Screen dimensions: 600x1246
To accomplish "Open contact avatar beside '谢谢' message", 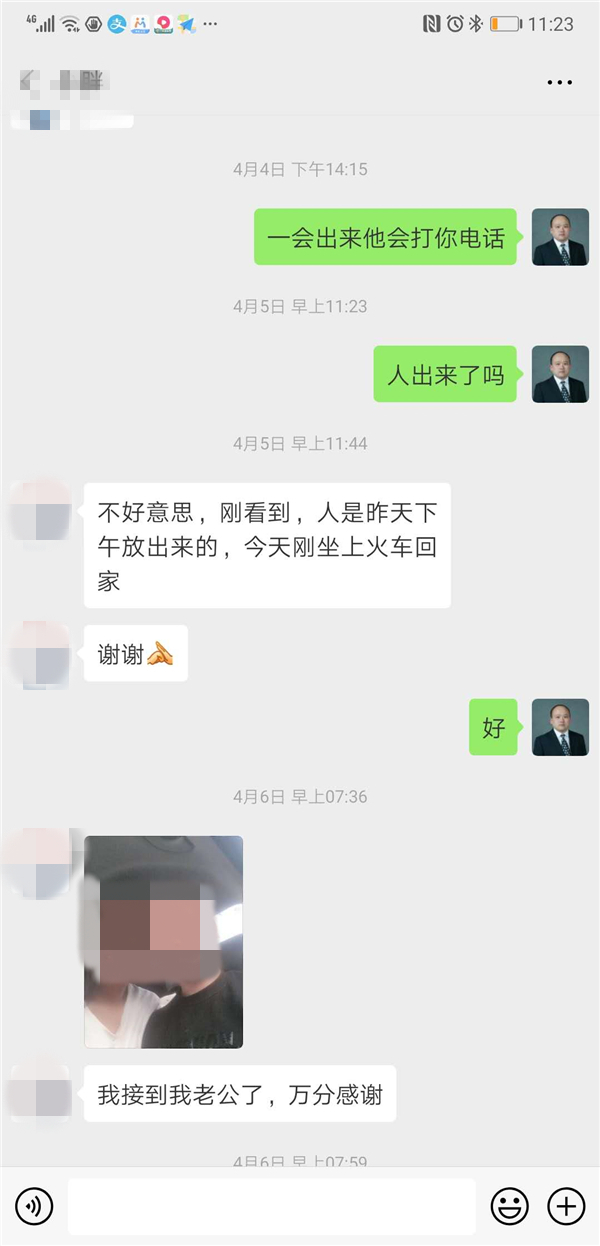I will tap(41, 654).
